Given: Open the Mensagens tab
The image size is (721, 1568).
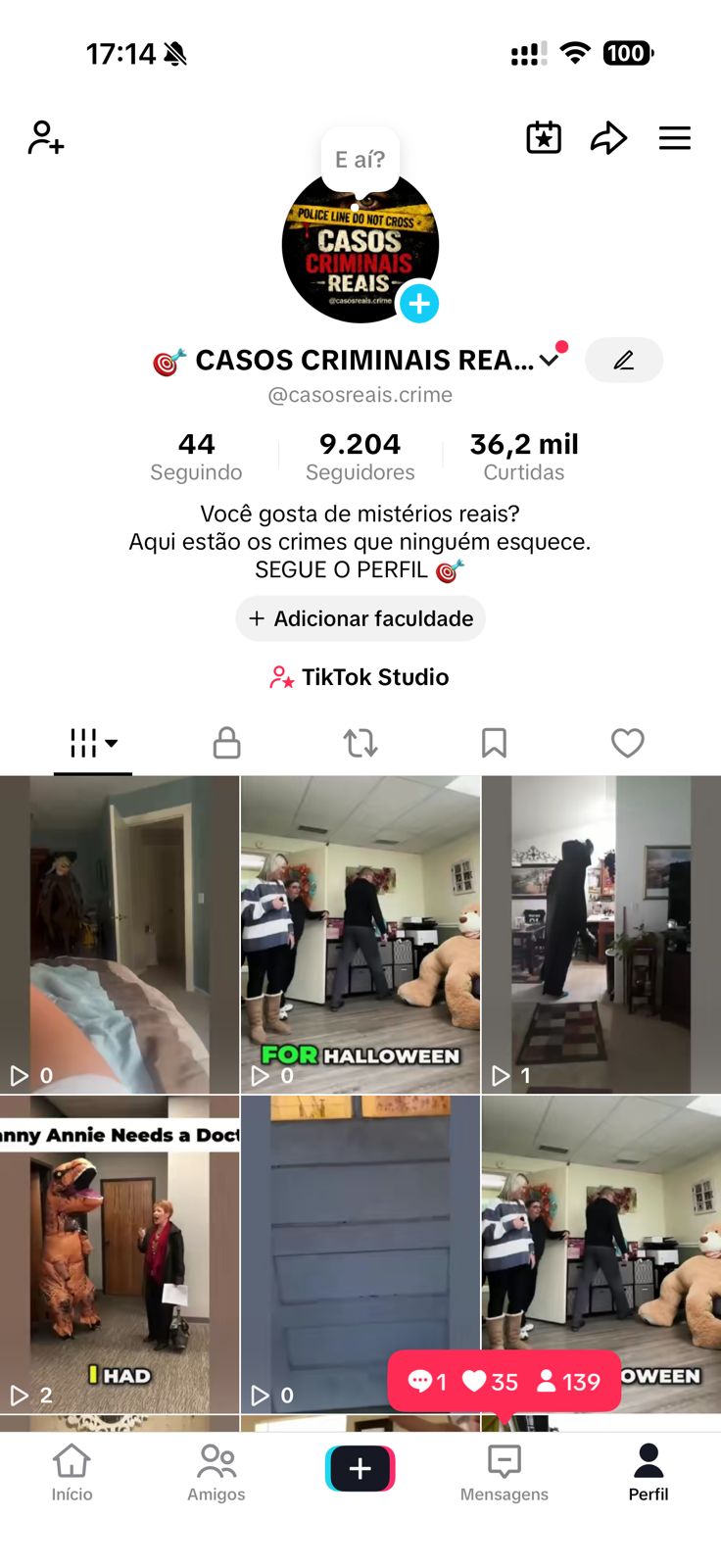Looking at the screenshot, I should point(504,1472).
